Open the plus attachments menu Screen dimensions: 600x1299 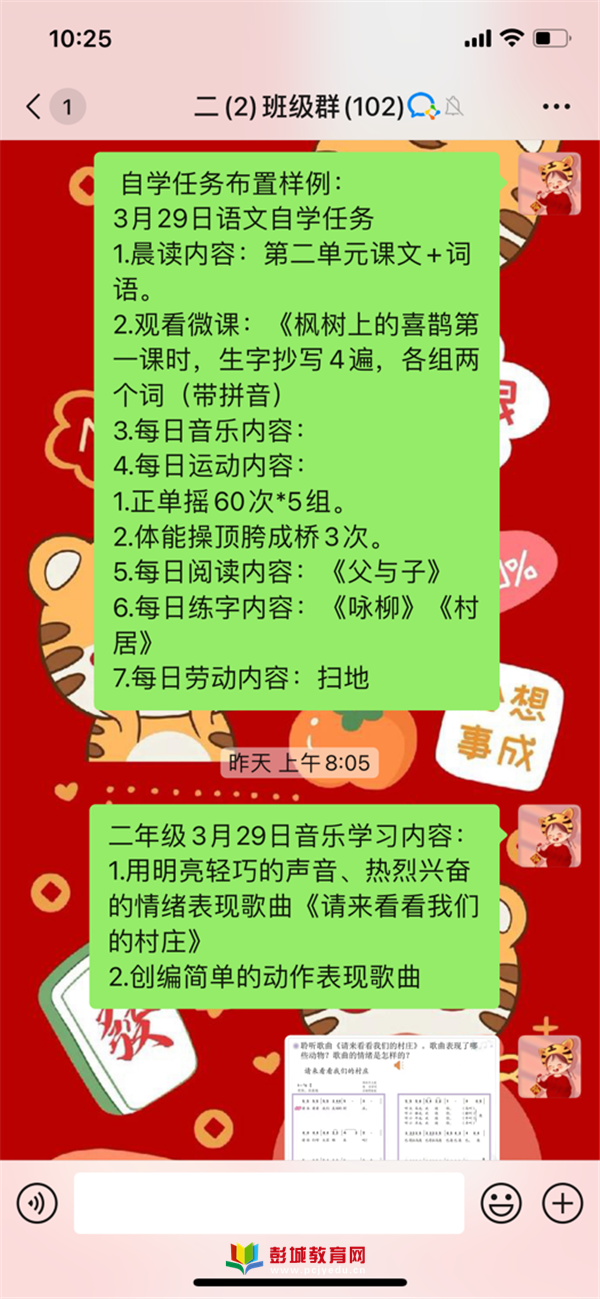click(x=562, y=1203)
